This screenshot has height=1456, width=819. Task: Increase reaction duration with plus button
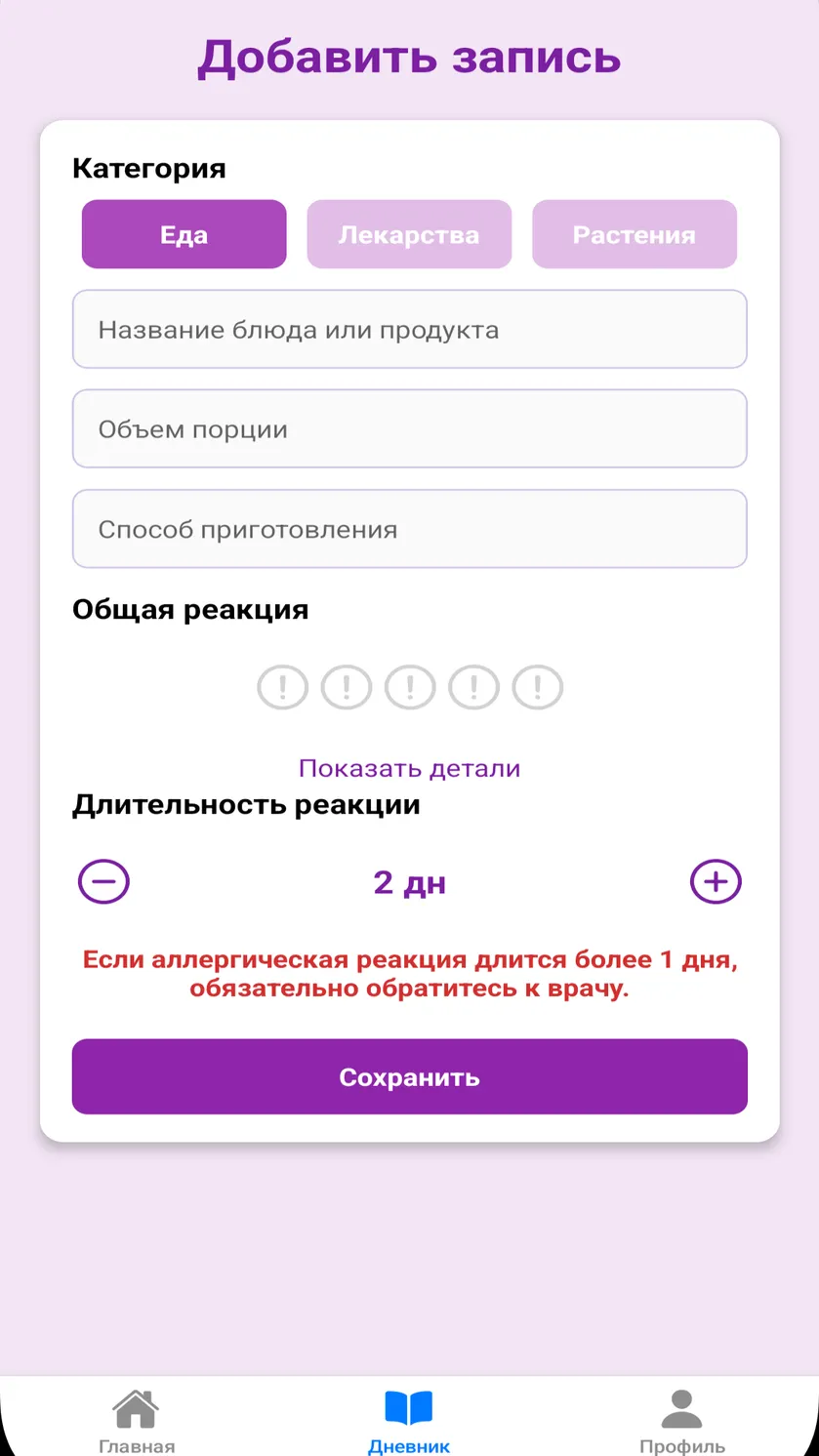coord(716,882)
